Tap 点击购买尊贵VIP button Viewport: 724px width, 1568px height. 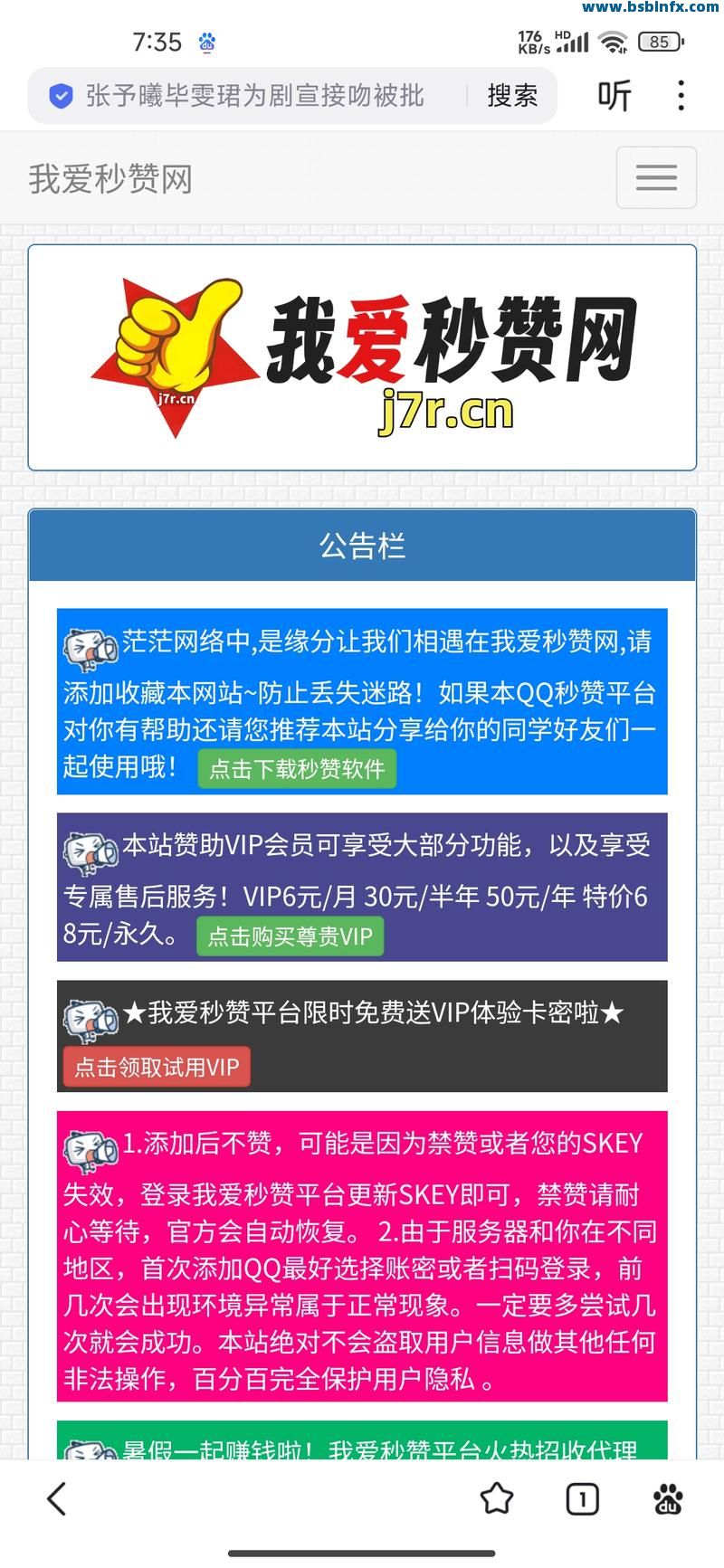(x=290, y=936)
